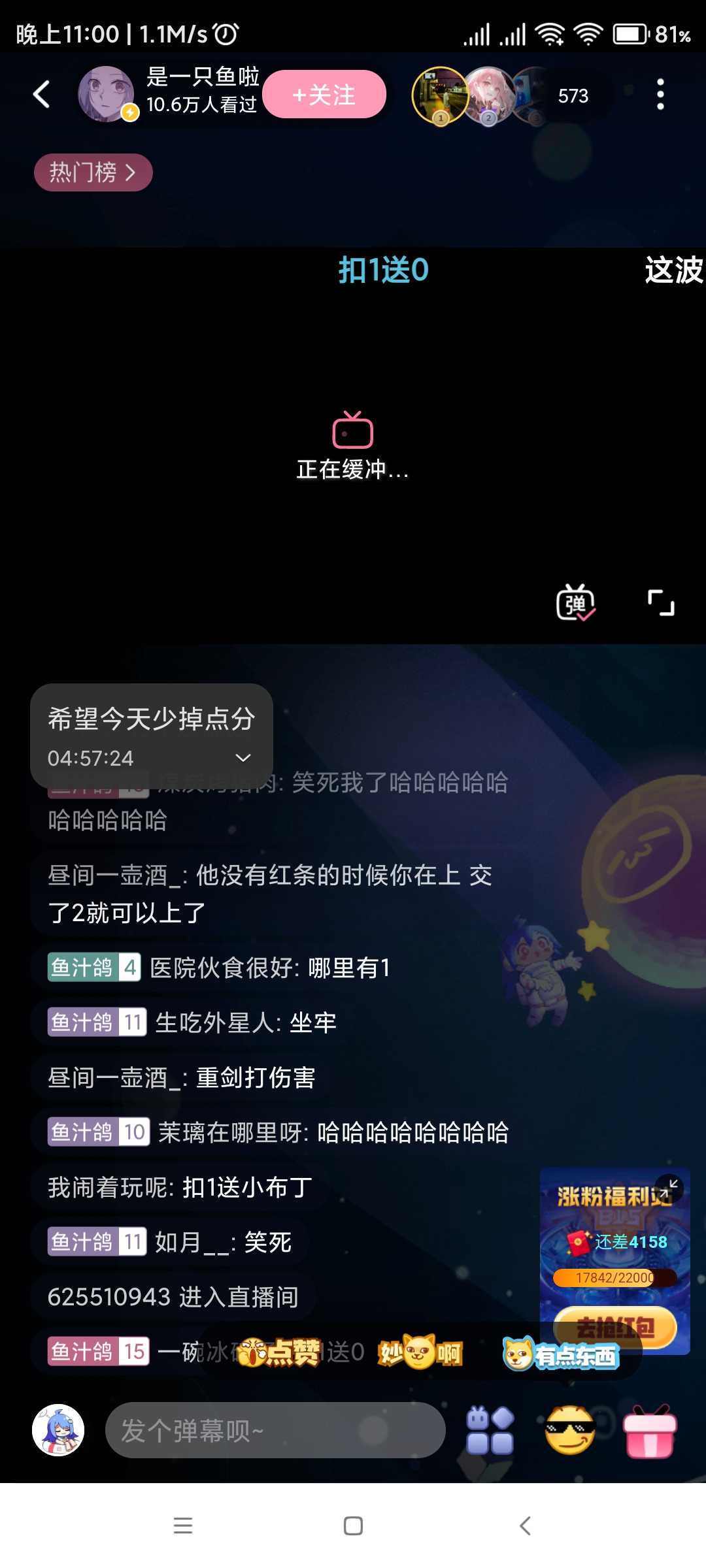Follow the streamer with +关注

pyautogui.click(x=324, y=95)
